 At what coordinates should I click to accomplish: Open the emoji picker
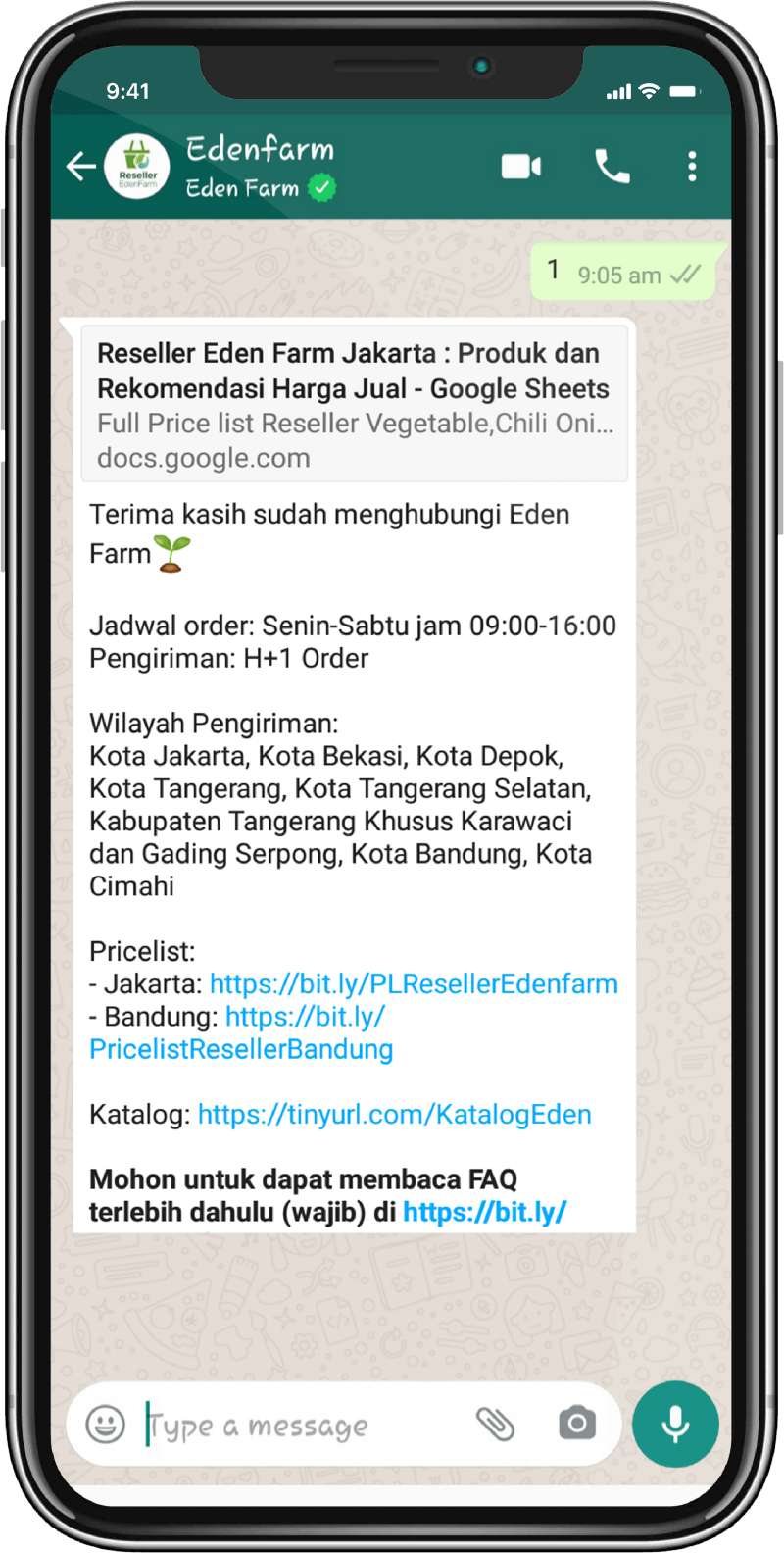point(106,1424)
